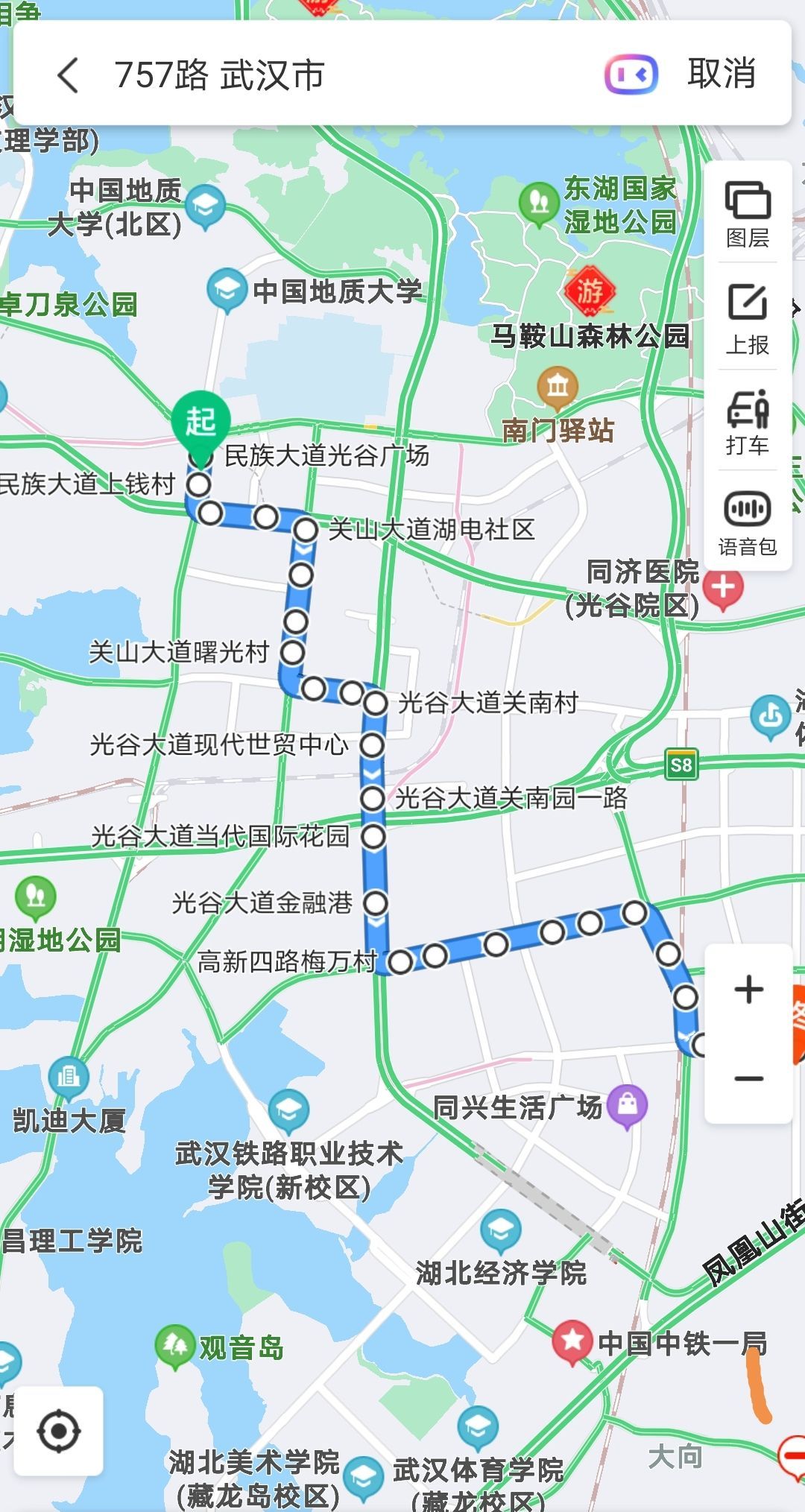Go back from the 757路 route
The image size is (805, 1512).
click(68, 75)
